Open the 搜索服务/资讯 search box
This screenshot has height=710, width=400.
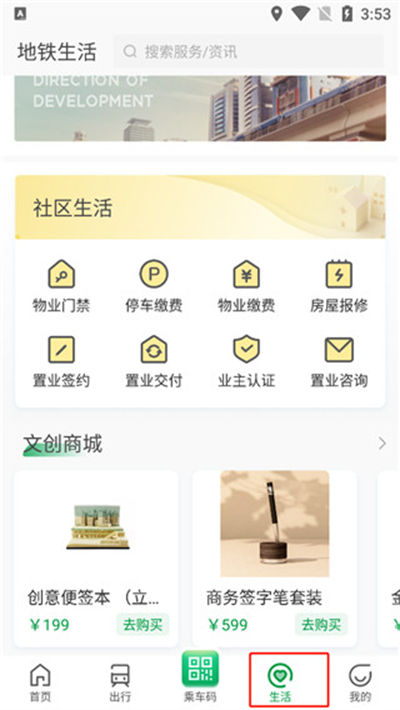pos(248,51)
